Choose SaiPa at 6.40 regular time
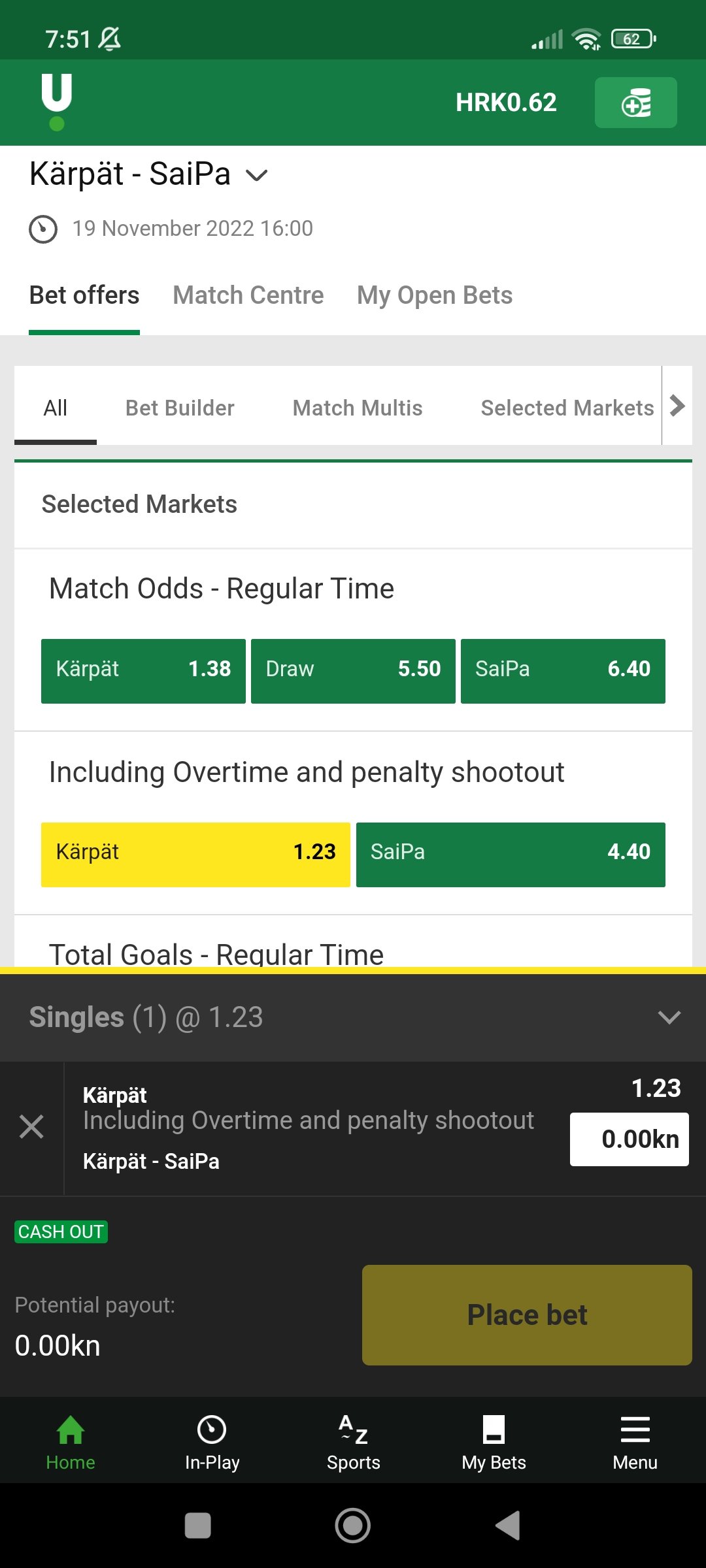Viewport: 706px width, 1568px height. [563, 671]
